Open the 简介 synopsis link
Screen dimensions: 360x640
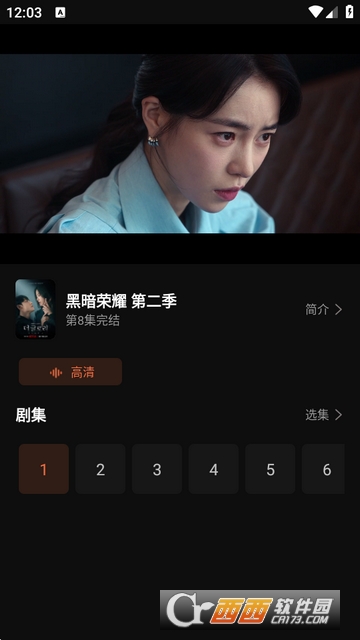tap(324, 309)
